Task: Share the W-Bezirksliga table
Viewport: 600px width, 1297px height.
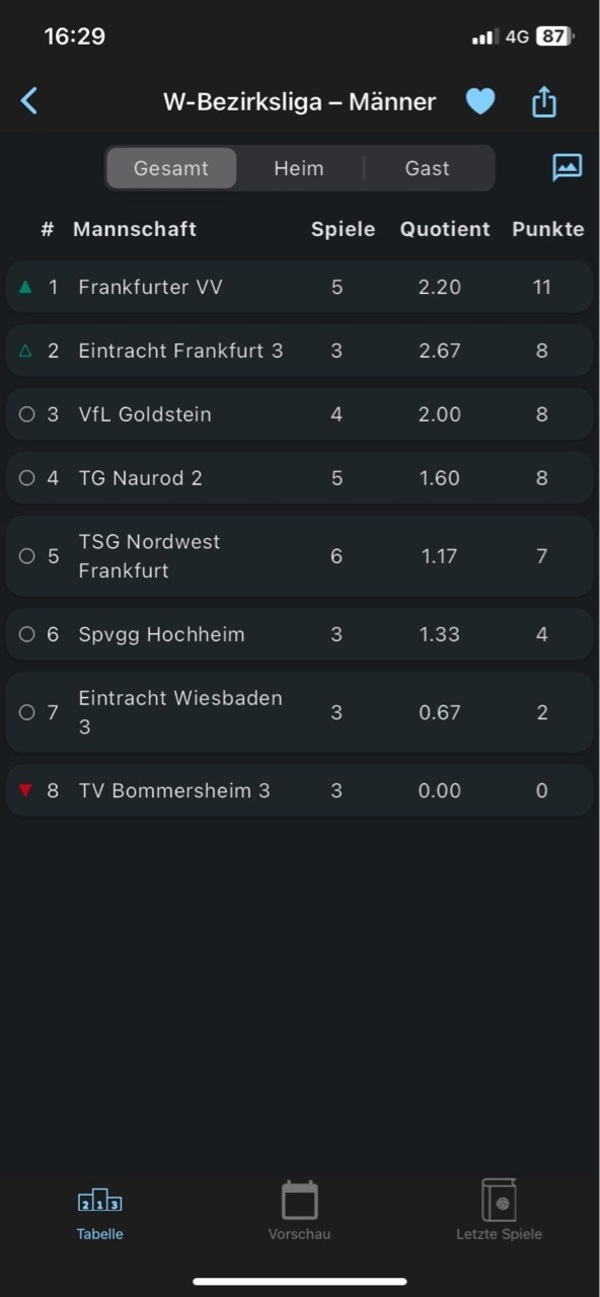Action: pyautogui.click(x=544, y=101)
